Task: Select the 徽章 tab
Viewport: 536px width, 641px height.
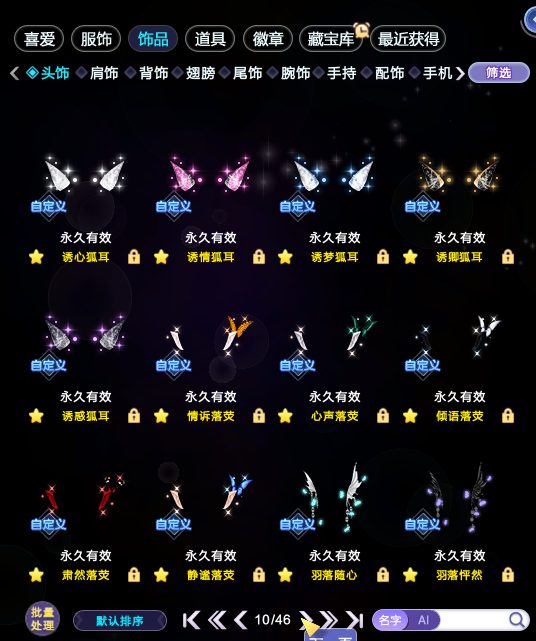Action: [268, 39]
